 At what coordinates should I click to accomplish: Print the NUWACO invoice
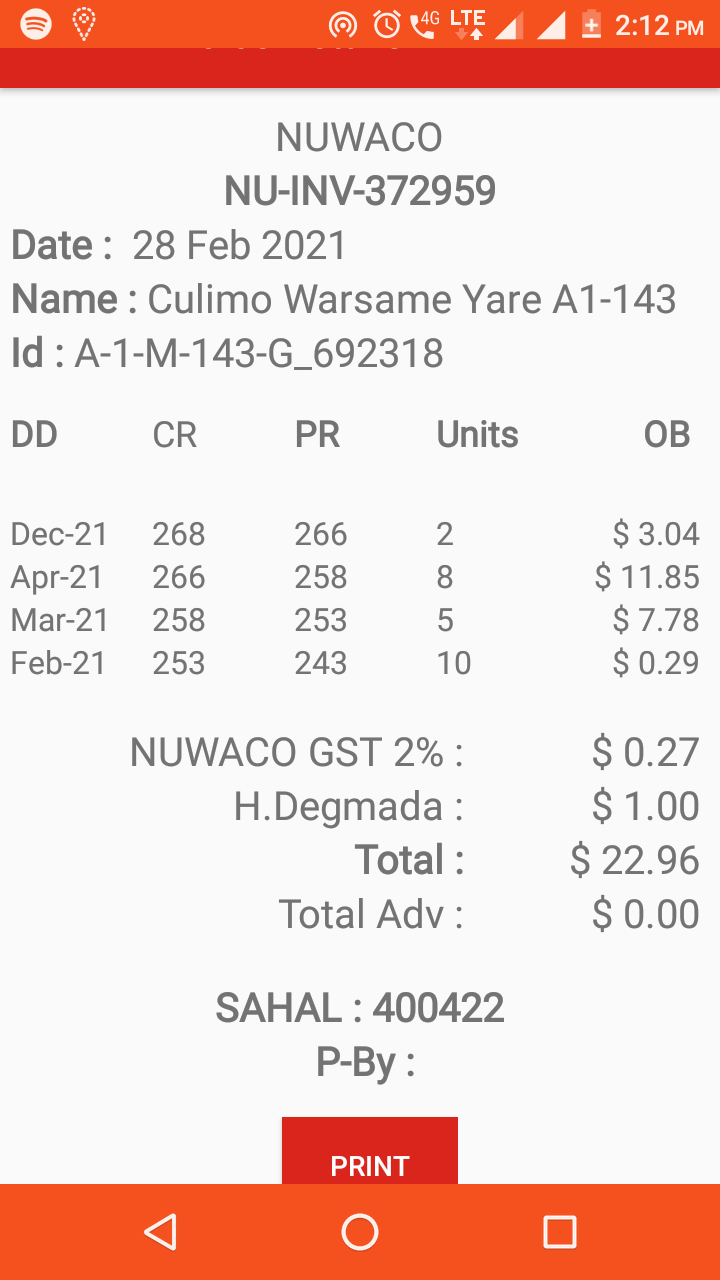pos(370,1151)
